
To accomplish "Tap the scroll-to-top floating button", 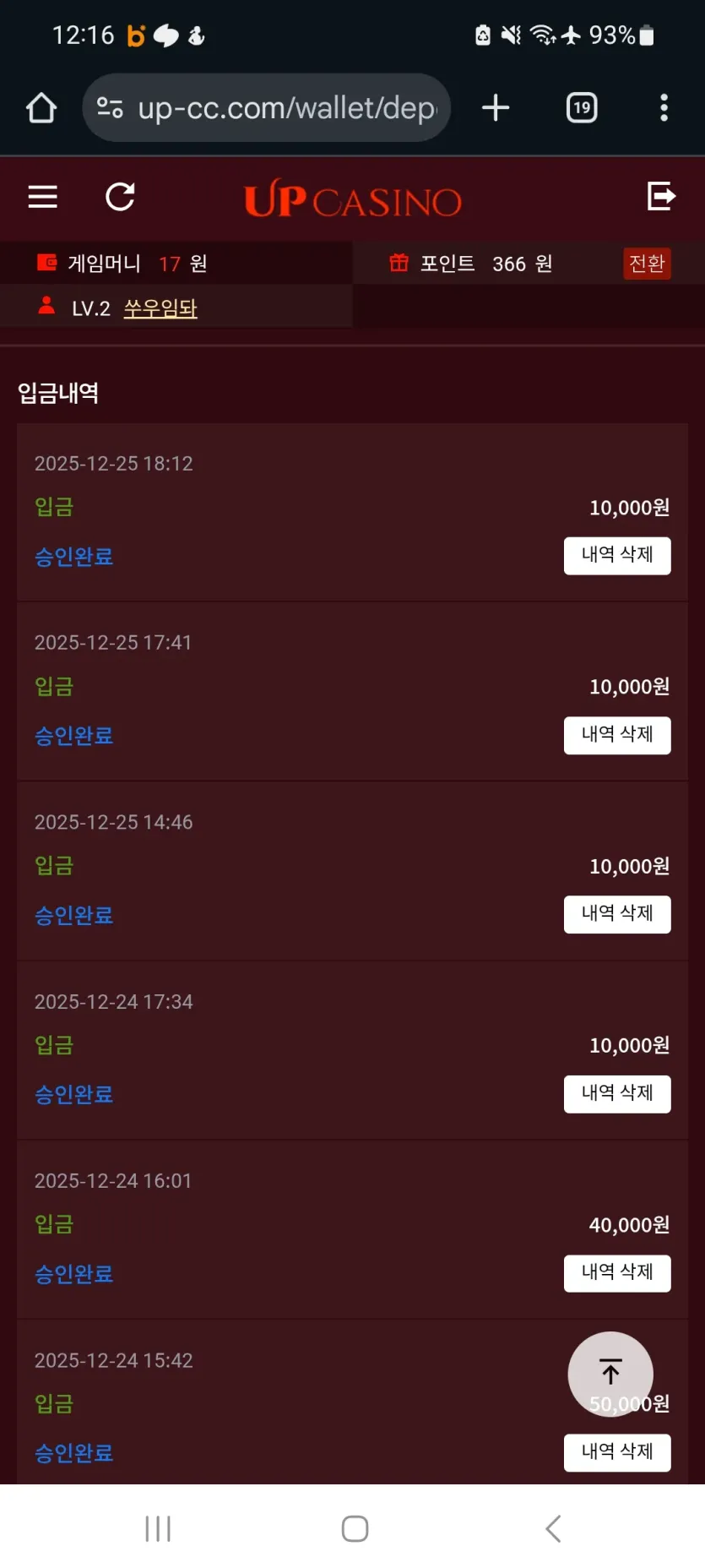I will click(610, 1374).
